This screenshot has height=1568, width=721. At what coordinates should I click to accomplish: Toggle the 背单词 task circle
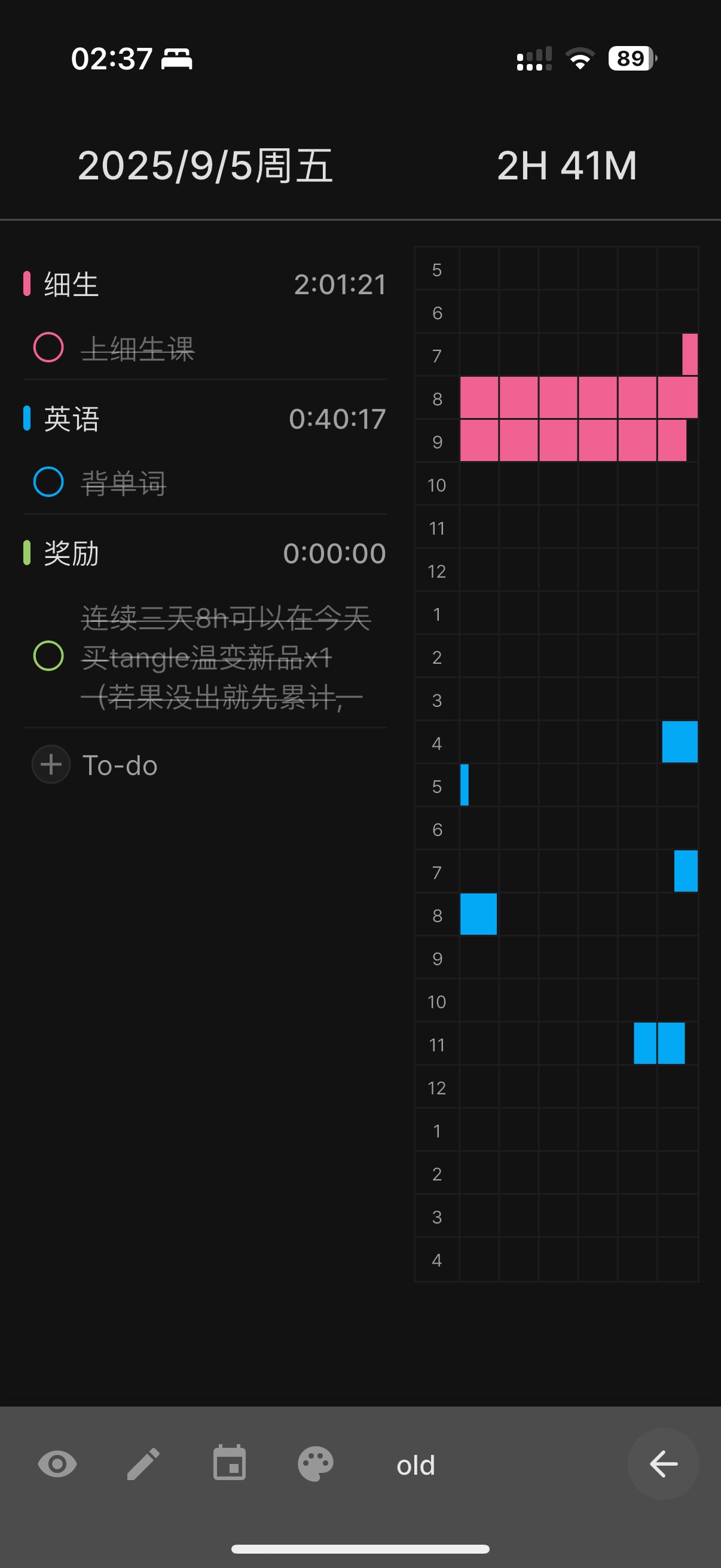(x=48, y=482)
